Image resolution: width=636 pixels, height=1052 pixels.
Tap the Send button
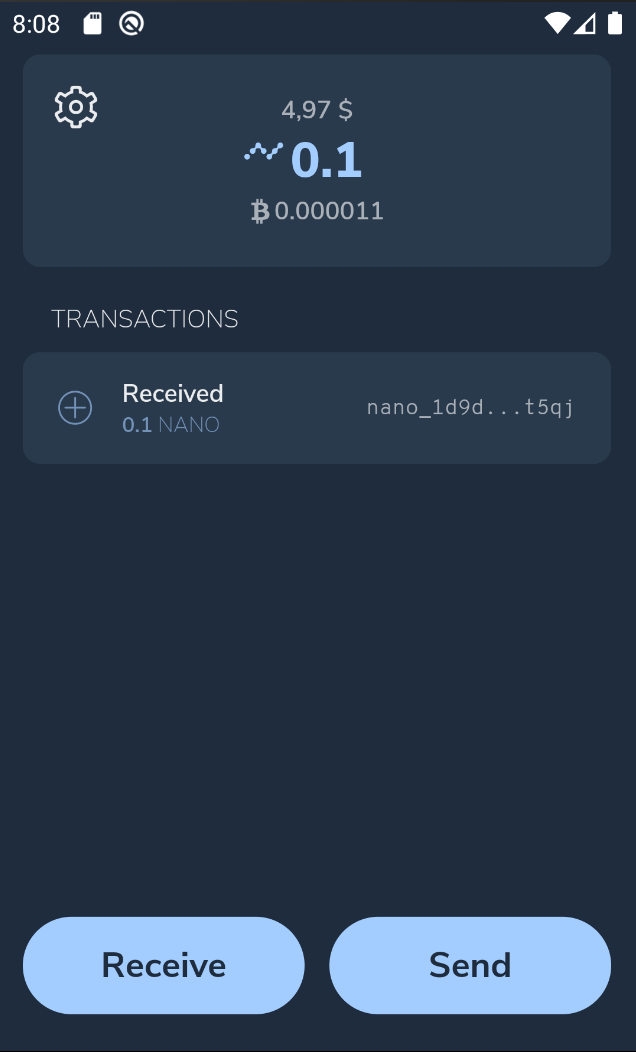point(470,965)
